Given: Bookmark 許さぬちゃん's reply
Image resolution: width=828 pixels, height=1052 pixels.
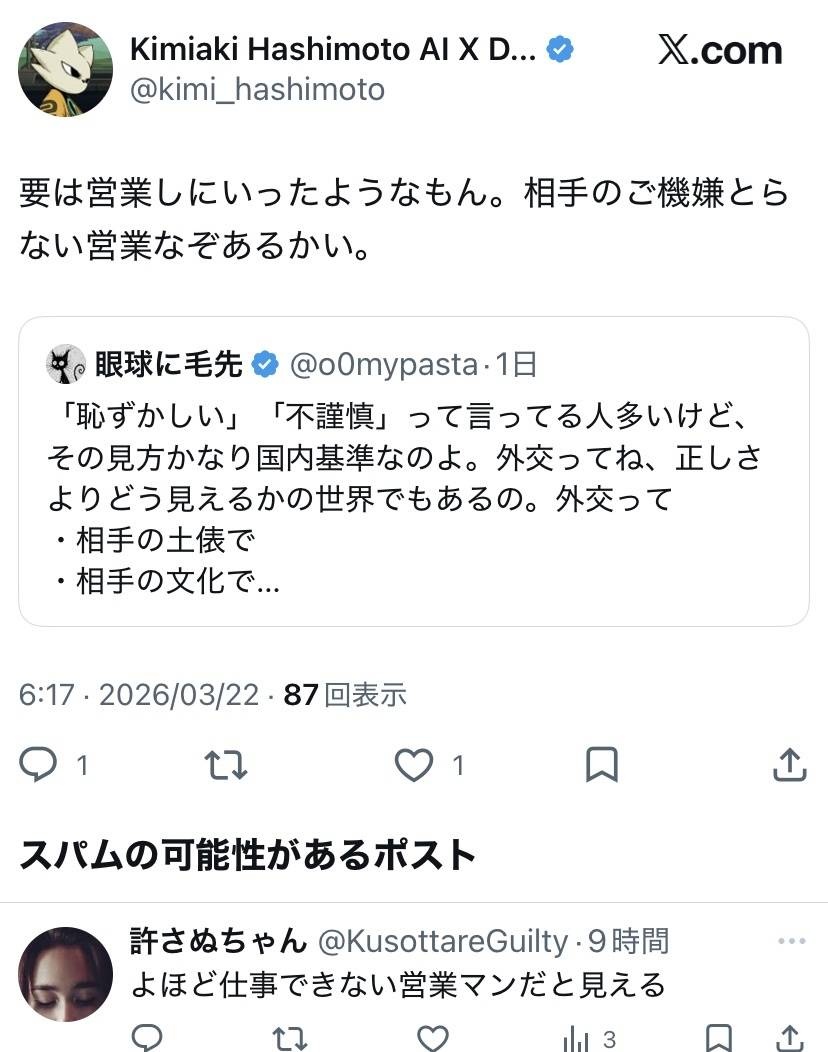Looking at the screenshot, I should (x=718, y=1037).
